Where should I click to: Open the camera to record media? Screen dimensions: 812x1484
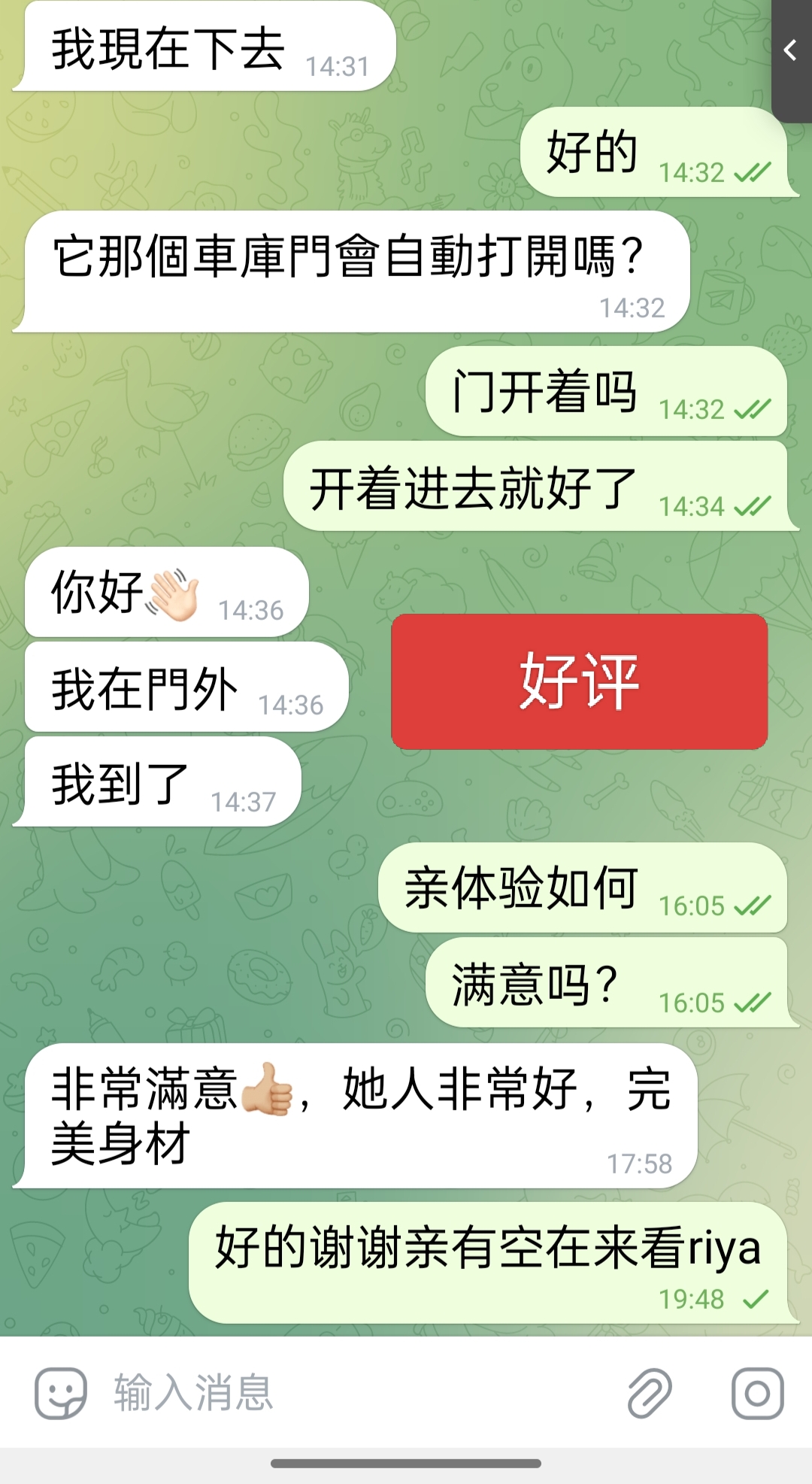coord(757,1393)
